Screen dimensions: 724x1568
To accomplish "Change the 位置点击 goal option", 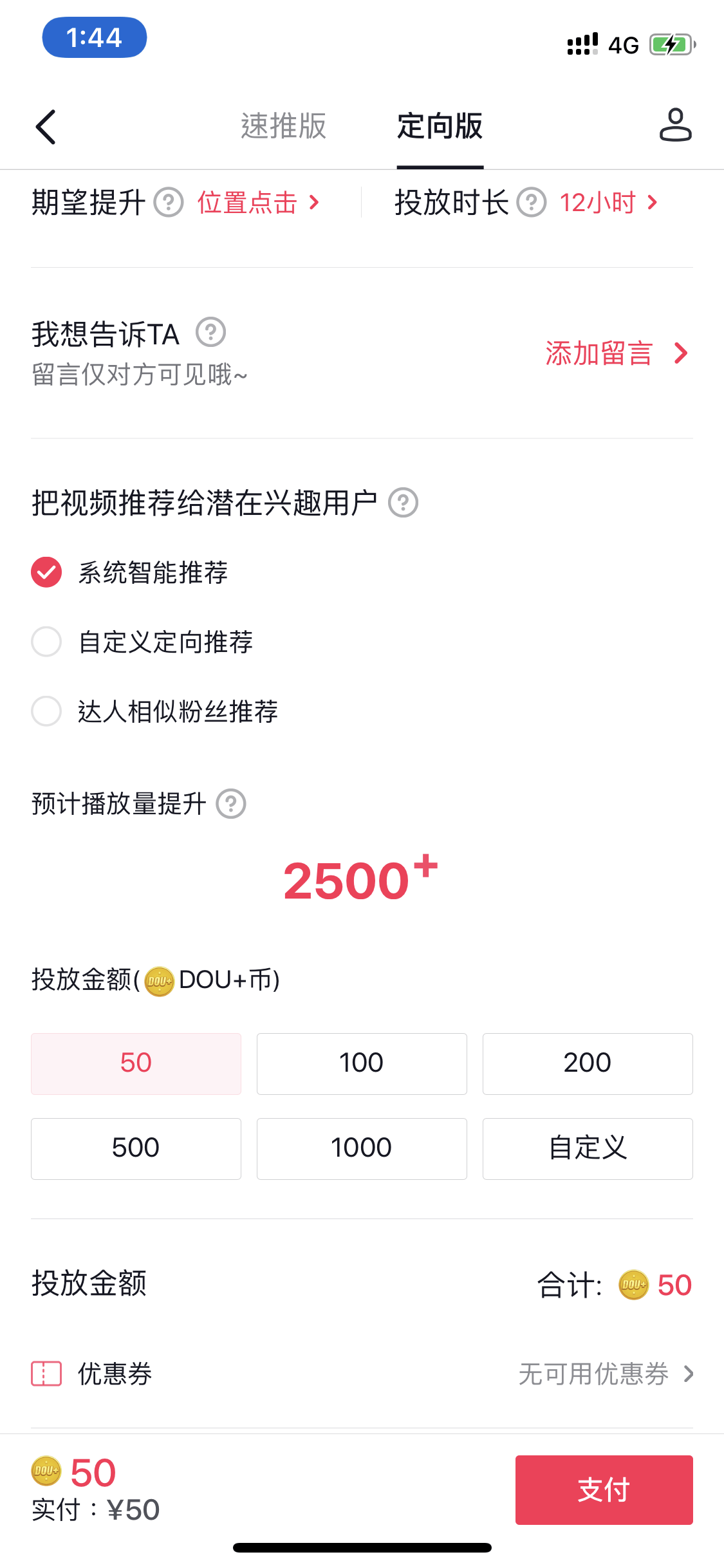I will click(x=258, y=203).
